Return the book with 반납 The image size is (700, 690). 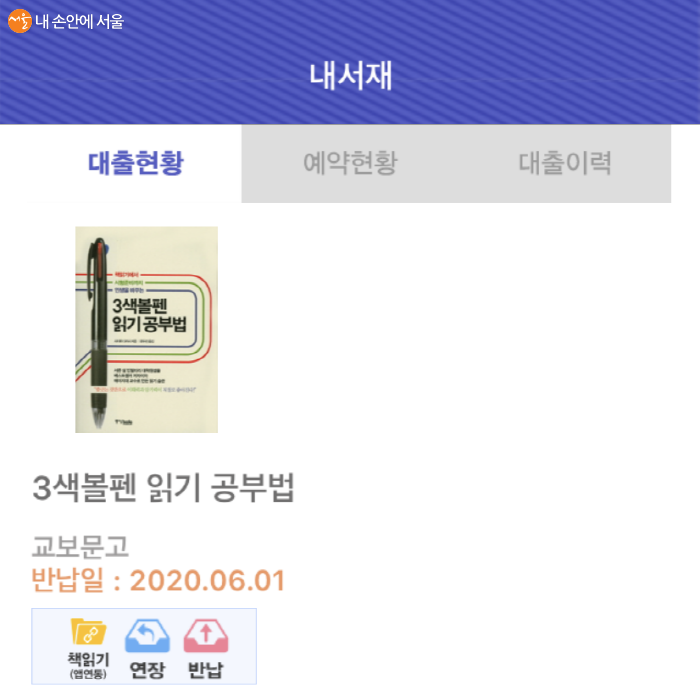pyautogui.click(x=206, y=648)
